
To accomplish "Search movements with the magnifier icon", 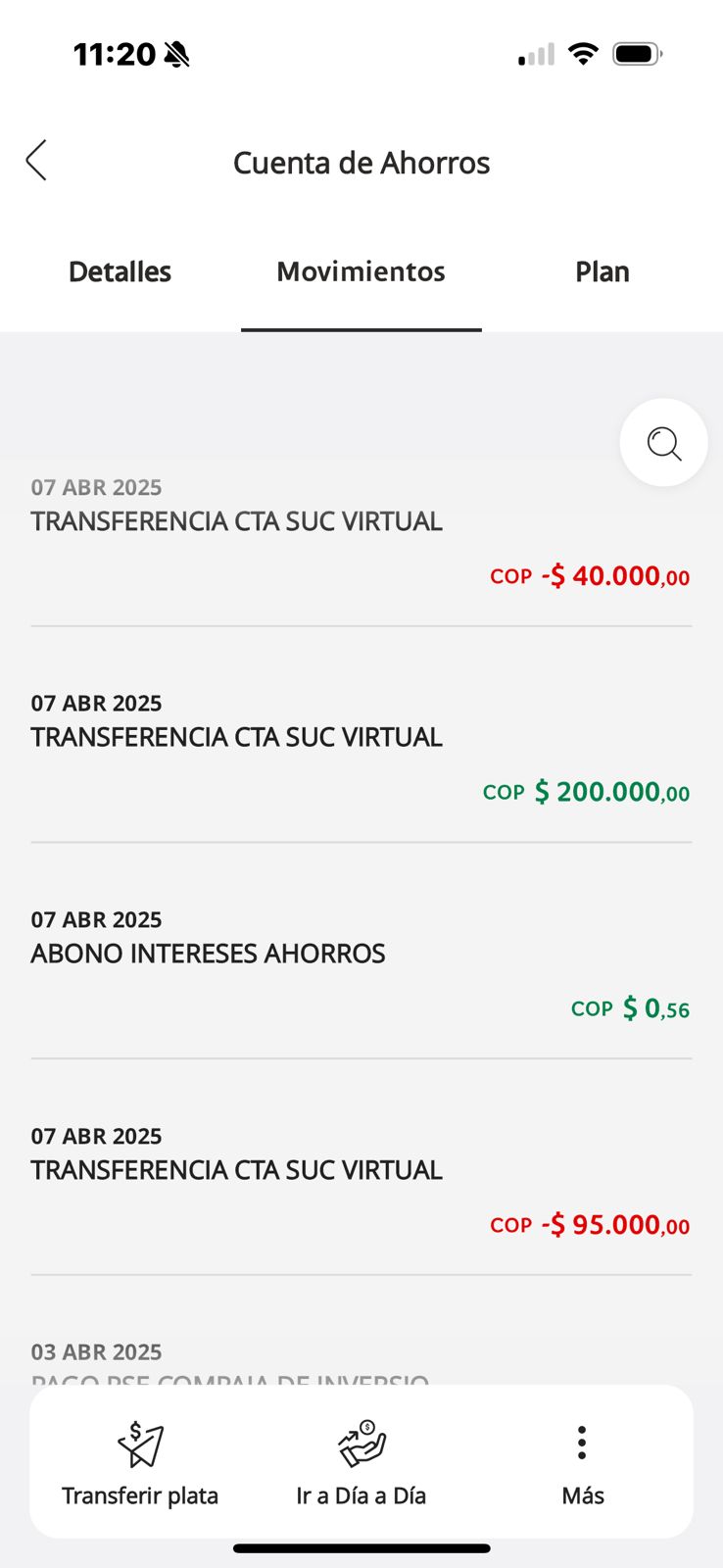I will pos(663,443).
